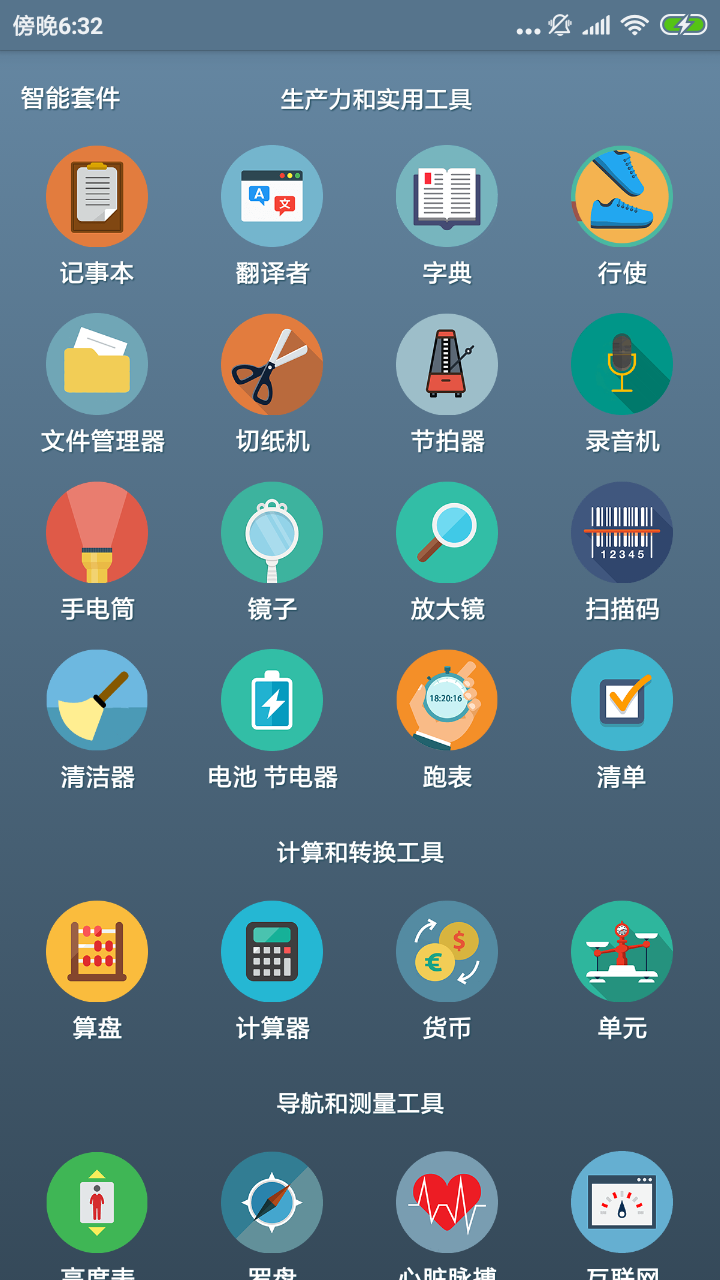Open the 镜子 mirror tool
This screenshot has height=1280, width=720.
pyautogui.click(x=272, y=532)
